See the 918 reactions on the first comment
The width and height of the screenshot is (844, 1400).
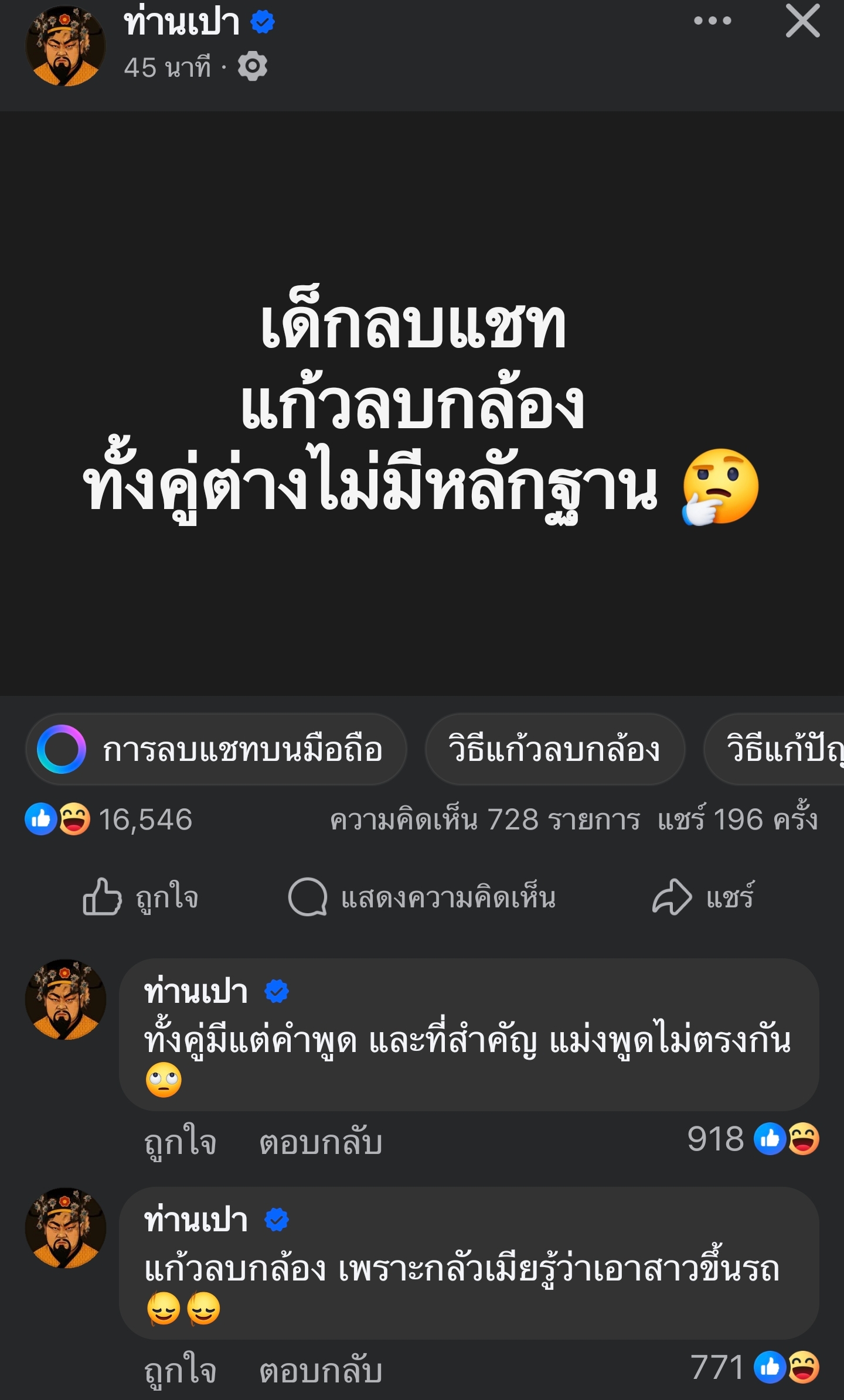click(x=753, y=1139)
